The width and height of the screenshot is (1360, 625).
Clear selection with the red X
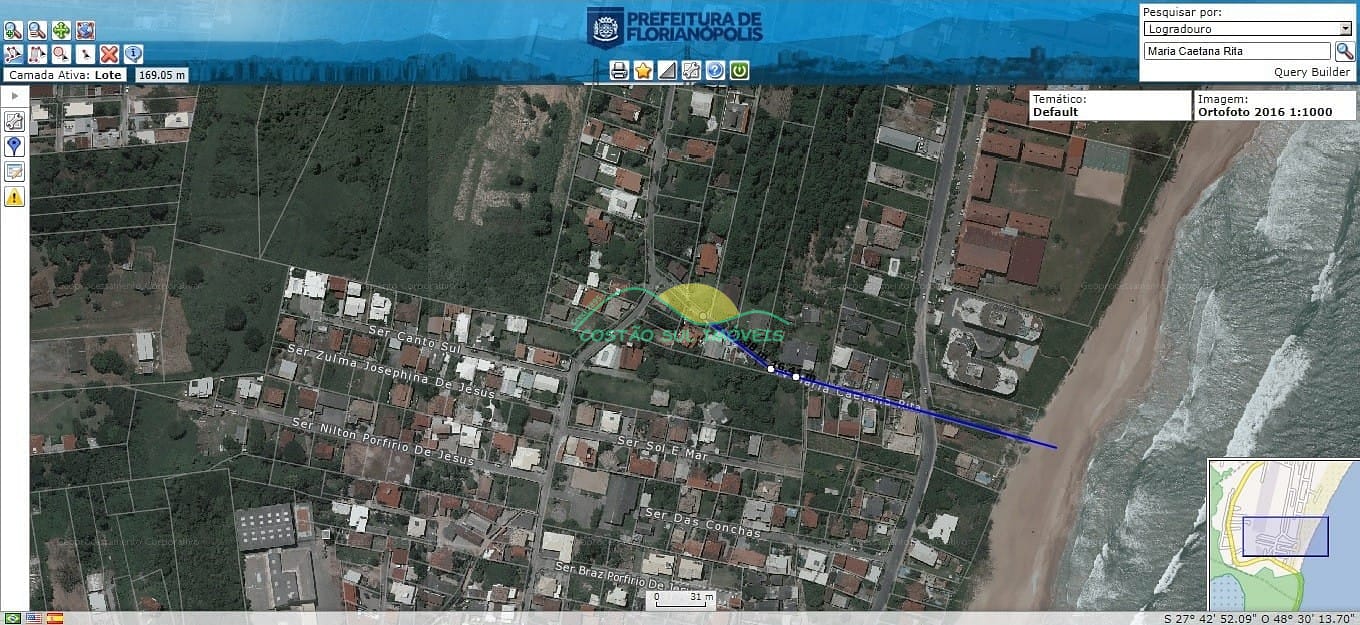point(109,54)
